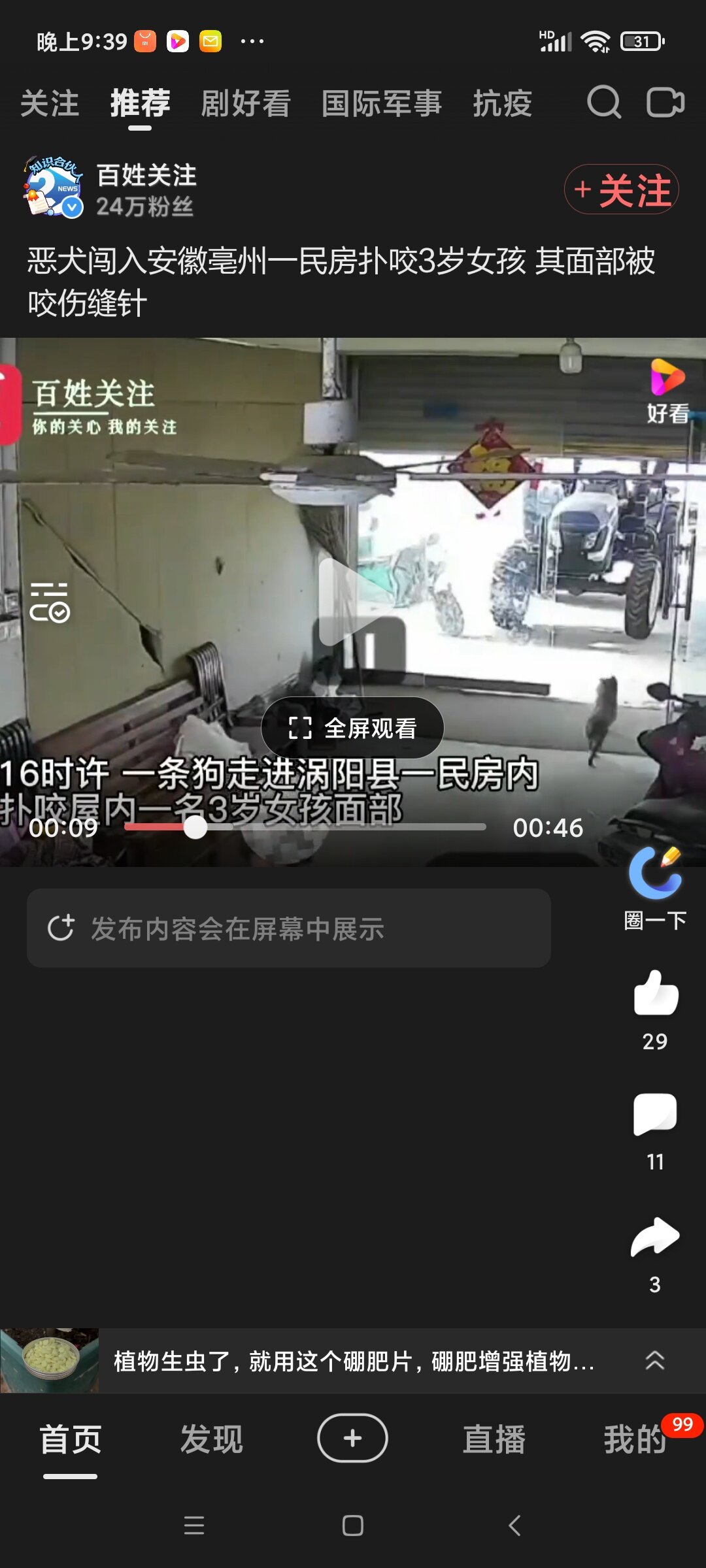Expand the 植物生虫了 next video banner

click(654, 1361)
